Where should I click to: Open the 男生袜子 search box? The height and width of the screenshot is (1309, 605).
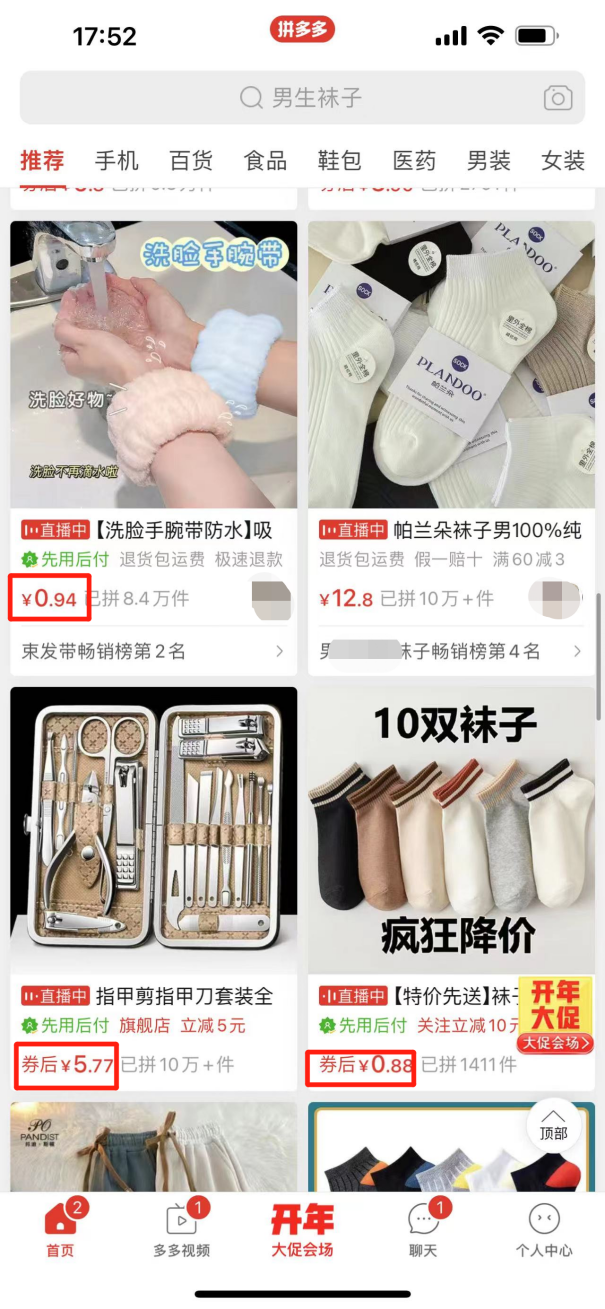[x=300, y=98]
